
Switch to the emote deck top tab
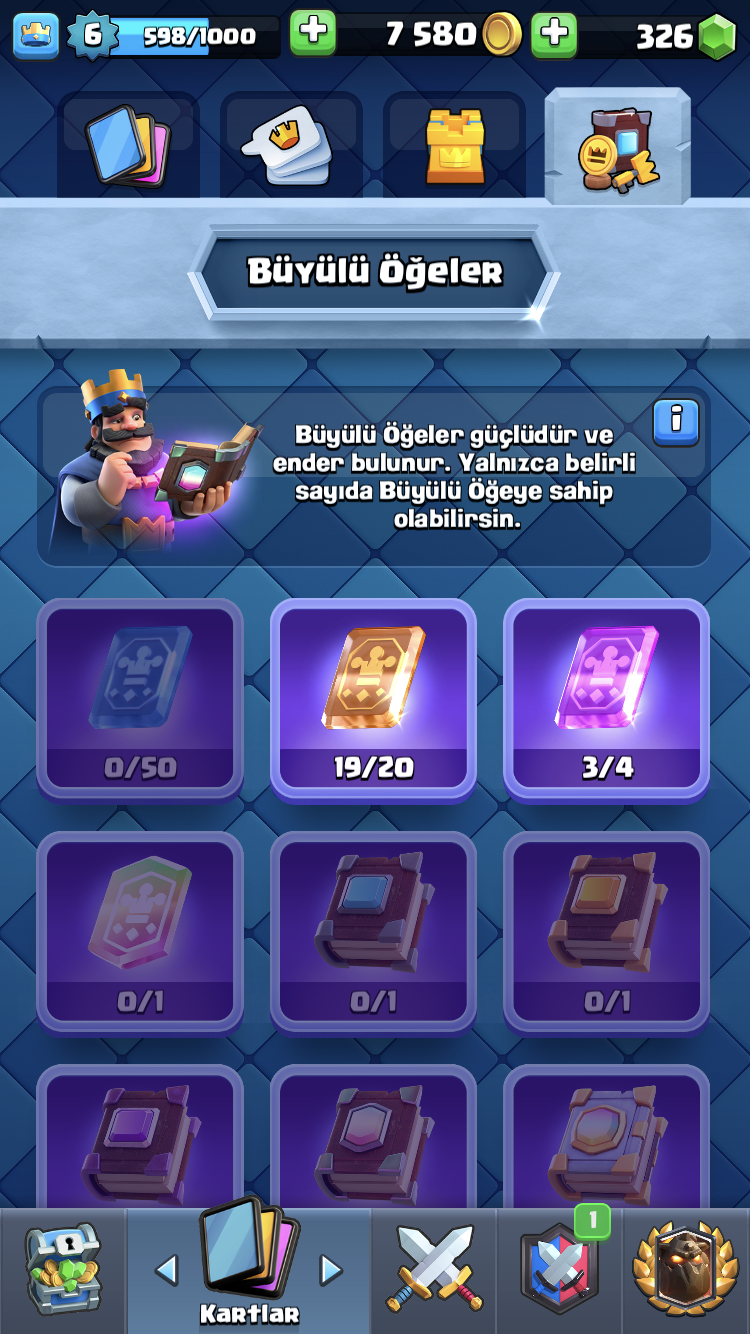(291, 146)
